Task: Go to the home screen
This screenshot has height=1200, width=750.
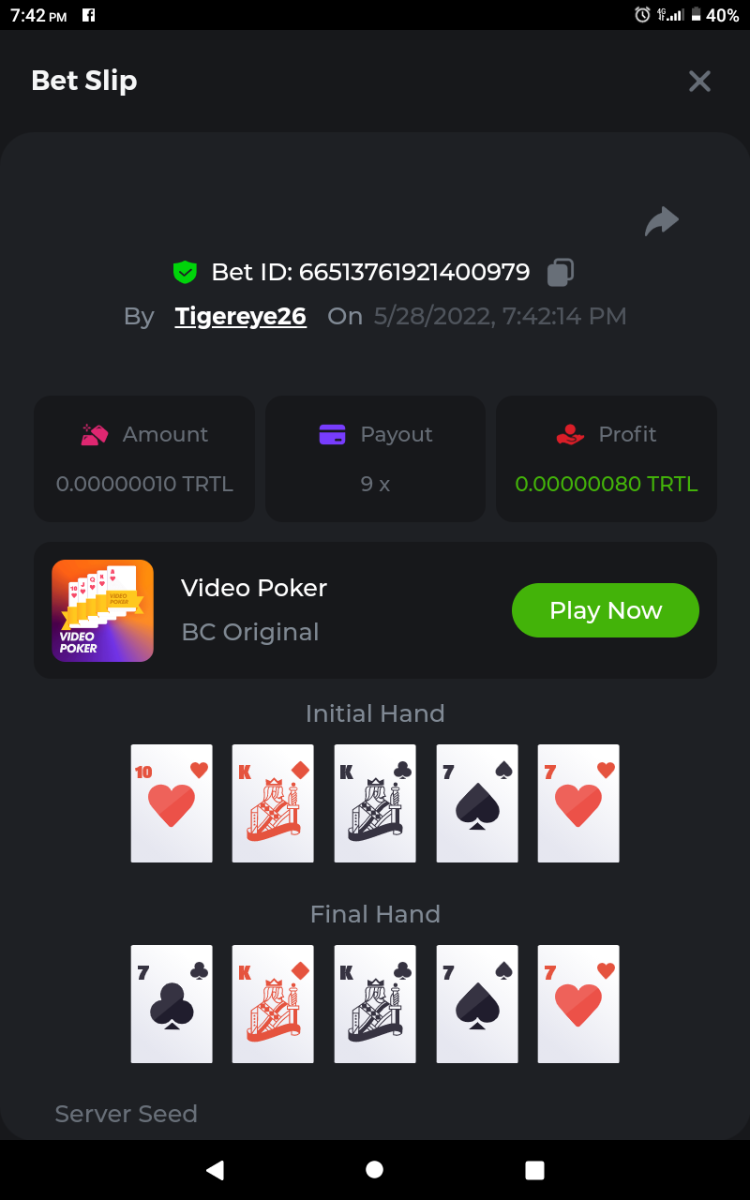Action: click(375, 1170)
